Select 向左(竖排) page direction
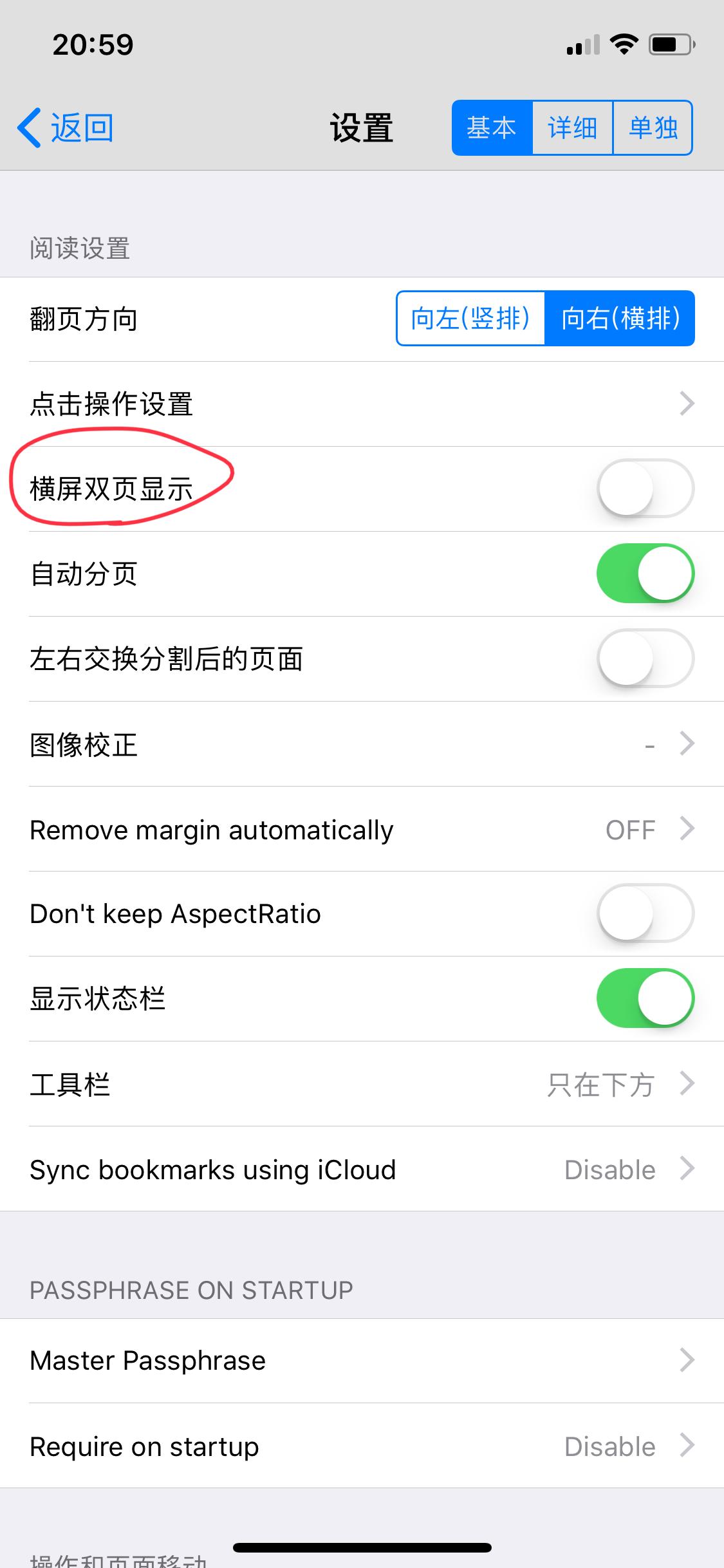 point(470,319)
